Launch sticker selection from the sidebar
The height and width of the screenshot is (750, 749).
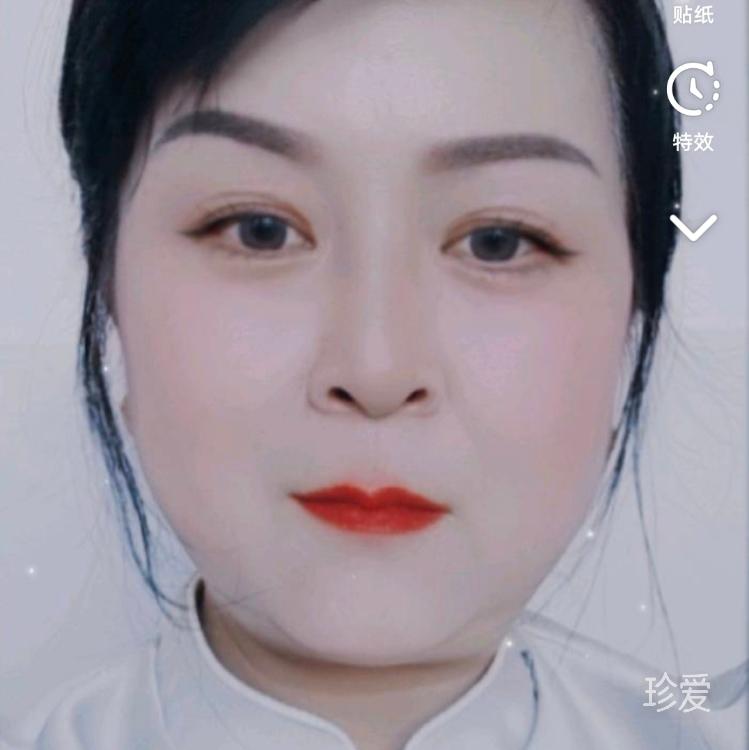pyautogui.click(x=694, y=14)
